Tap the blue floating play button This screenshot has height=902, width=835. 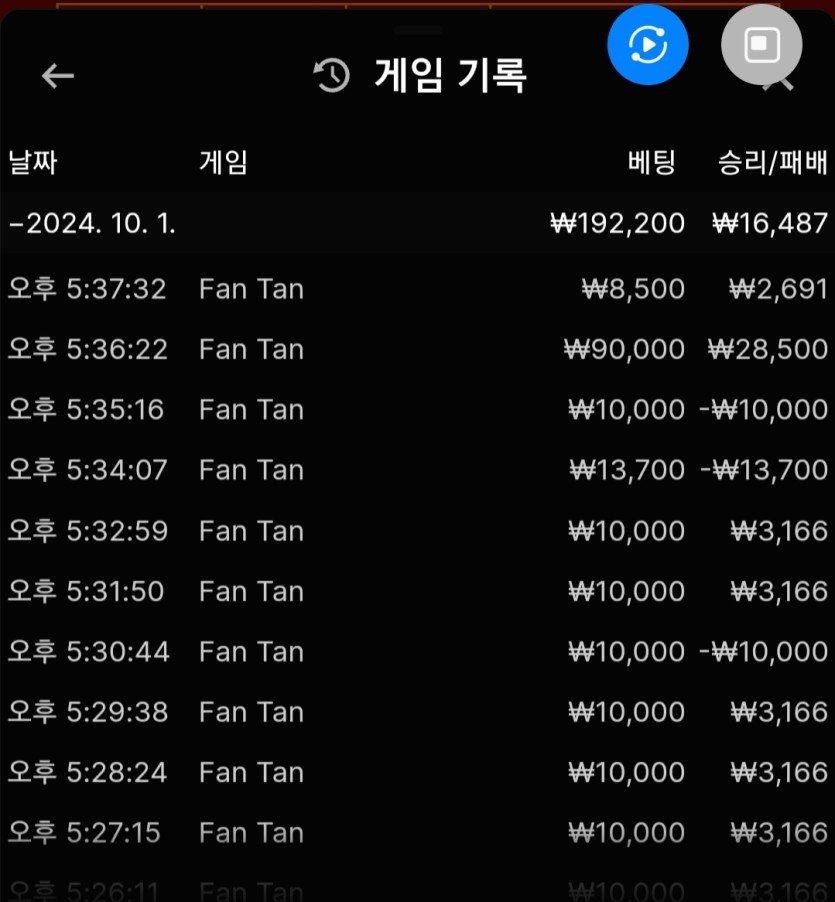649,44
